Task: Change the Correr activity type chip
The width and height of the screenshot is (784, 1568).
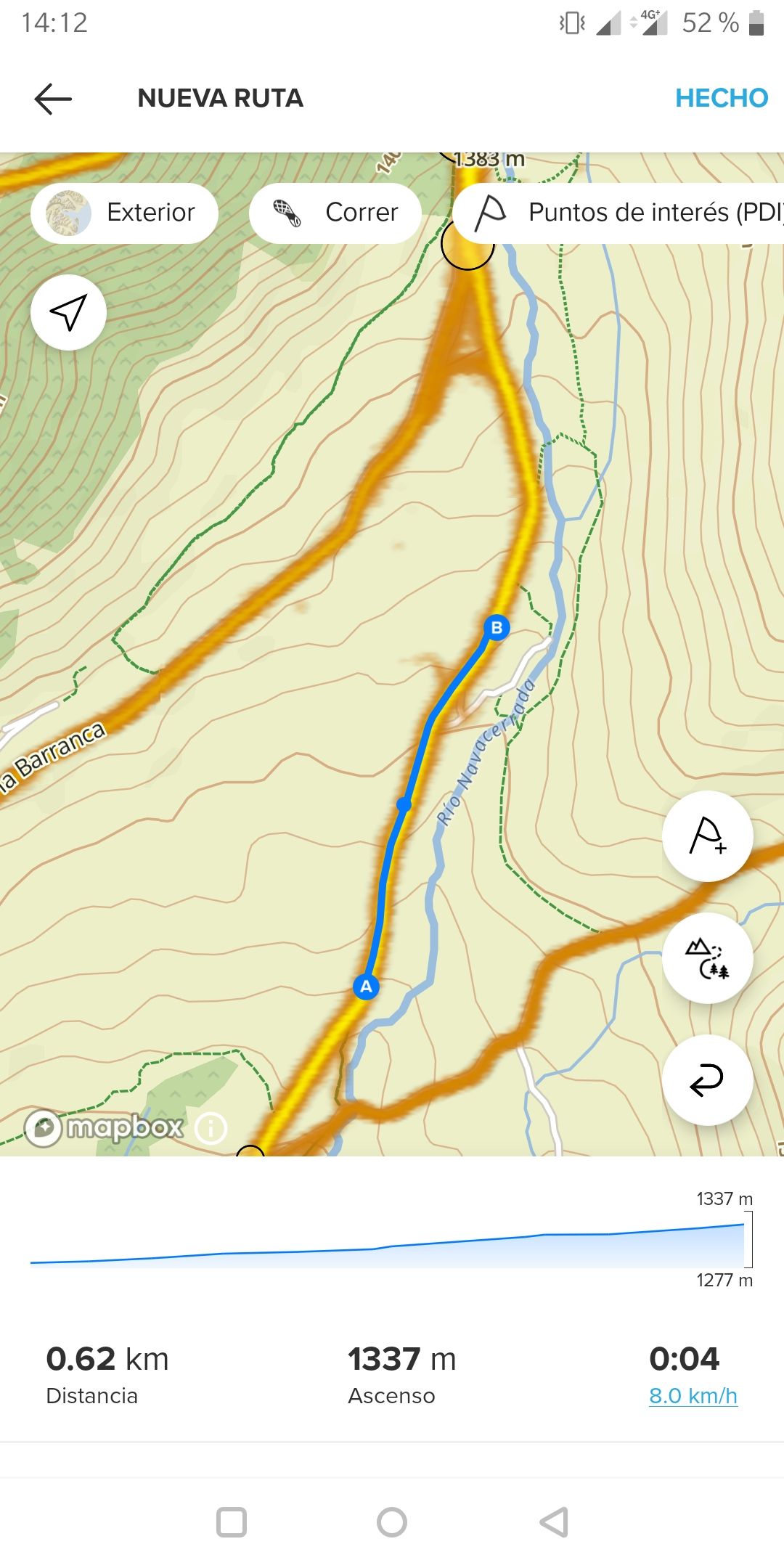Action: pos(335,213)
